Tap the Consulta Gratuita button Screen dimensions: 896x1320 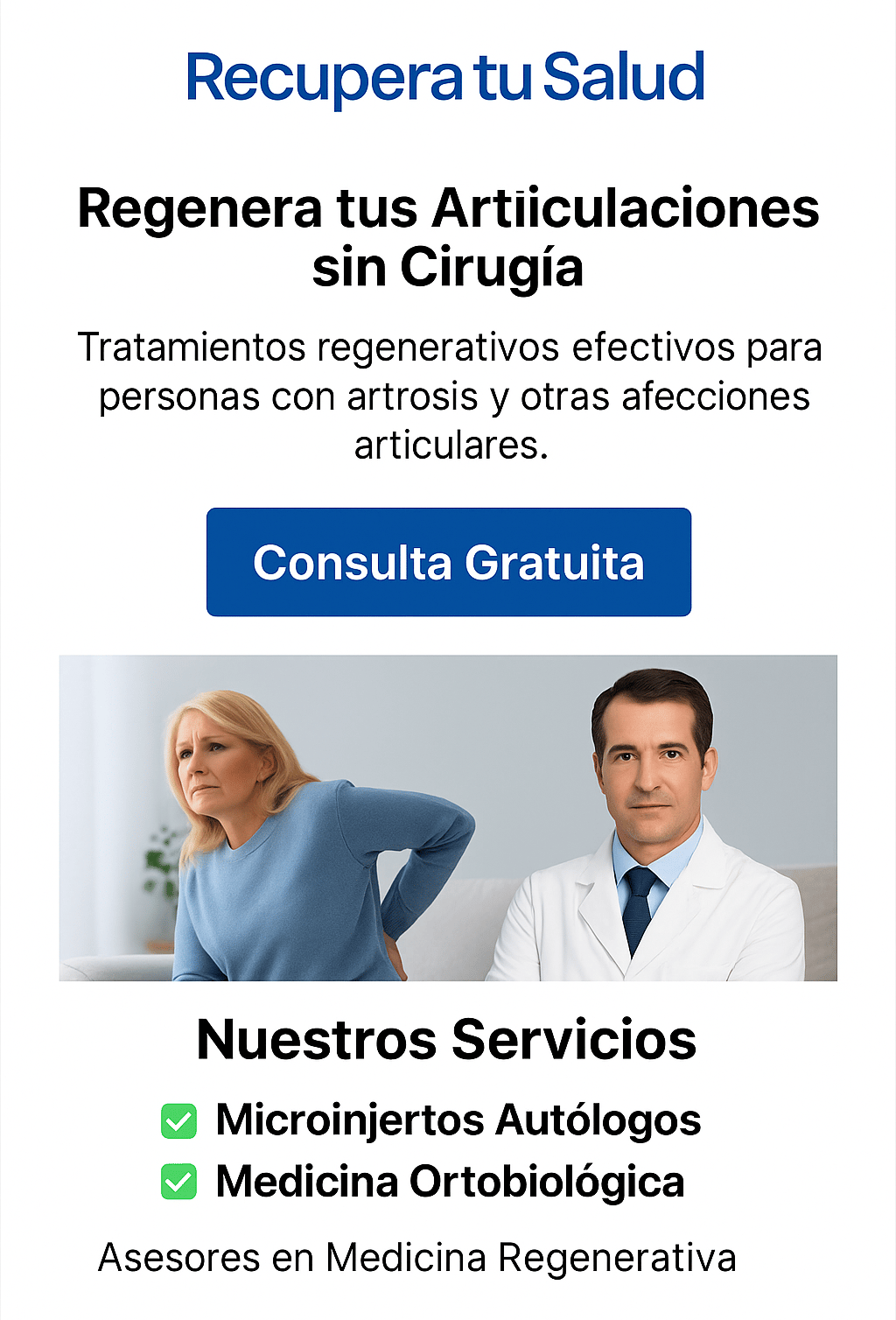coord(449,562)
